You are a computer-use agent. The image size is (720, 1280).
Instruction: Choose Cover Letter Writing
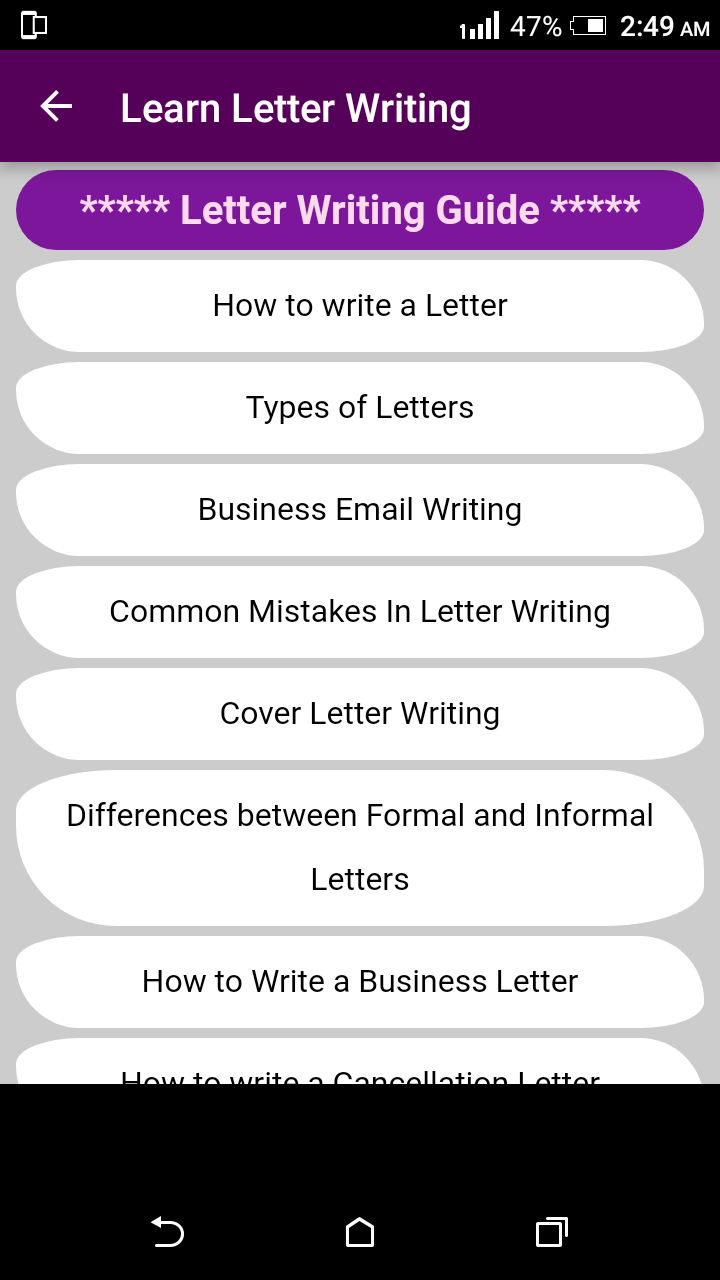pyautogui.click(x=360, y=714)
